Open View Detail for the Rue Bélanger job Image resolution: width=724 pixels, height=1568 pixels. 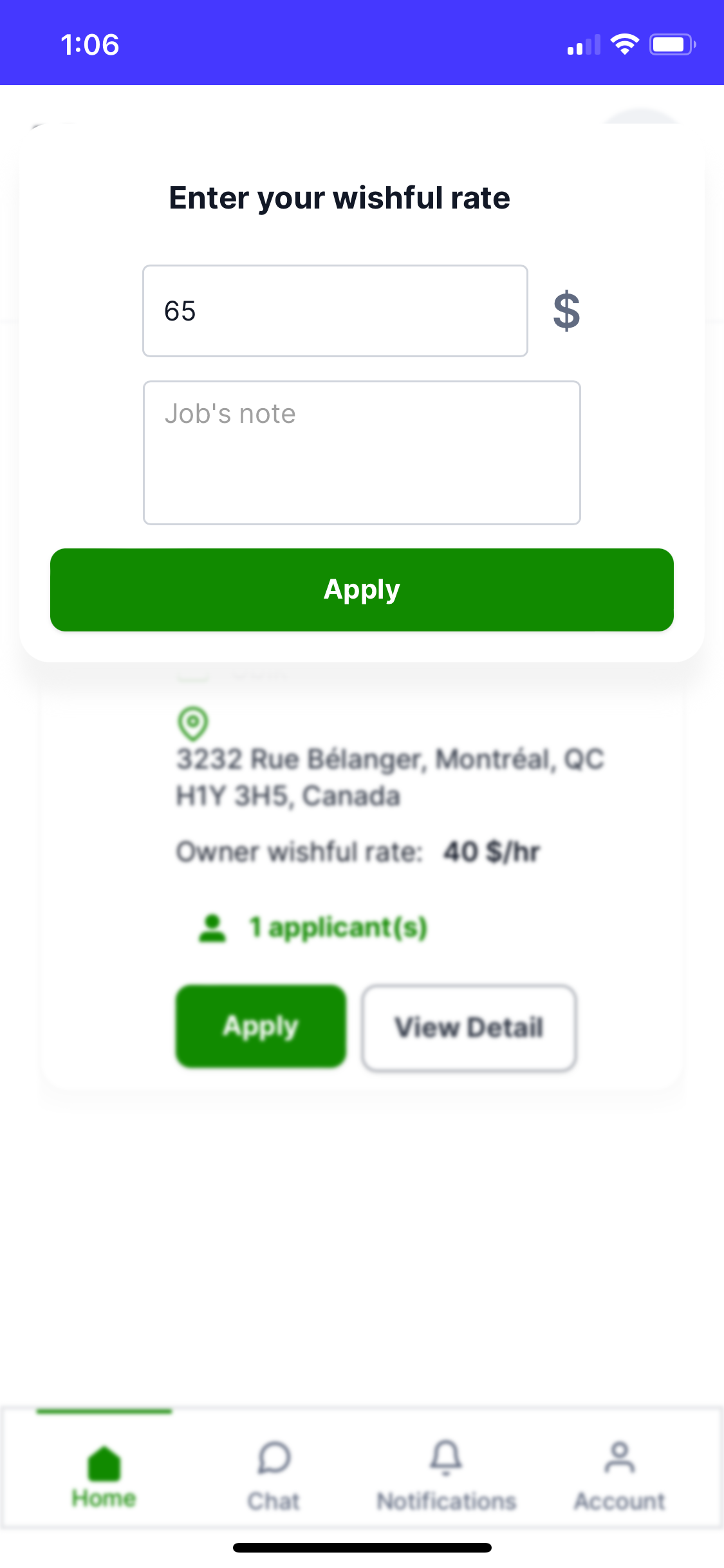469,1027
